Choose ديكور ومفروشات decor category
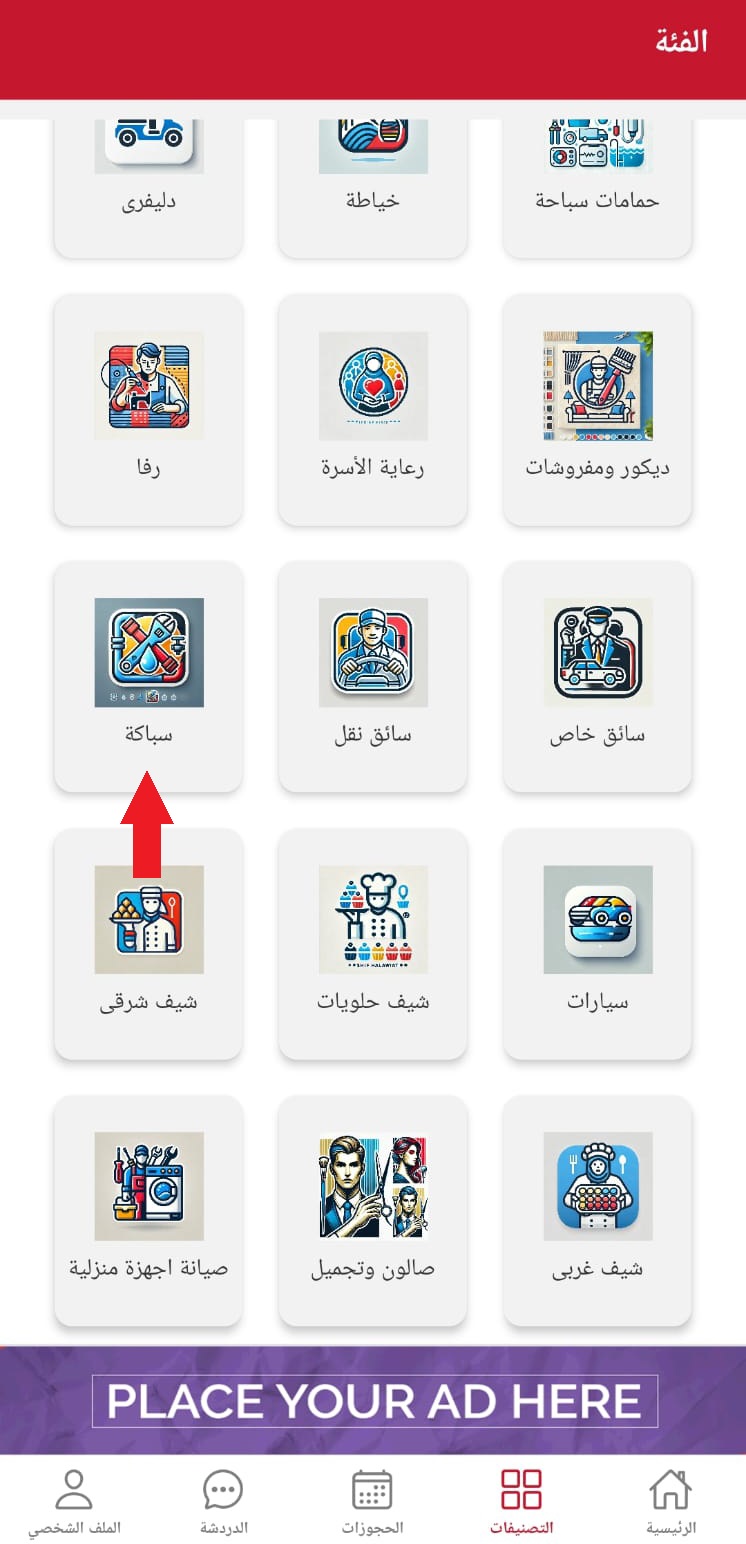This screenshot has height=1544, width=746. pos(597,410)
